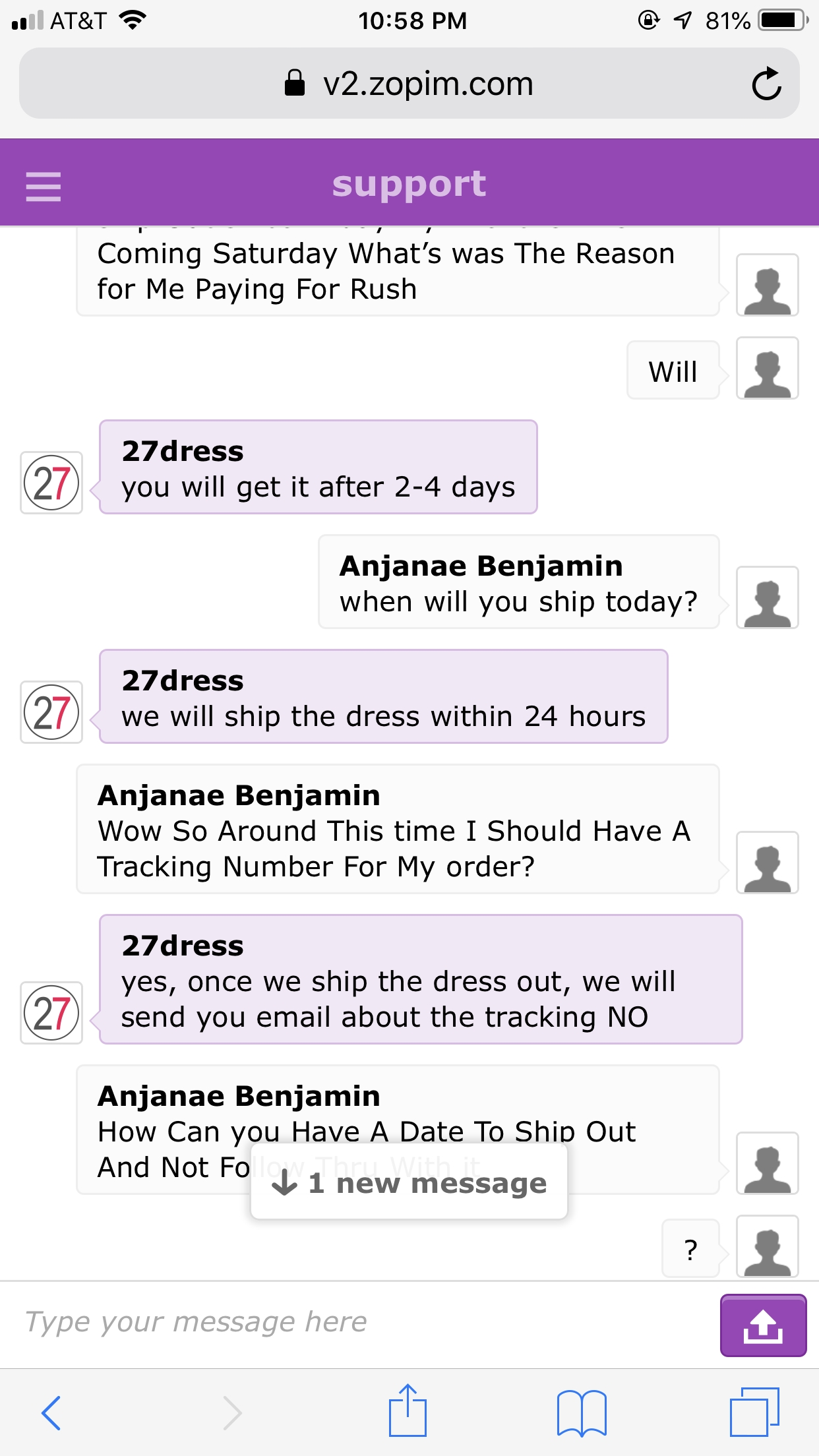Screen dimensions: 819x1456
Task: Show open Safari tabs
Action: [x=754, y=1412]
